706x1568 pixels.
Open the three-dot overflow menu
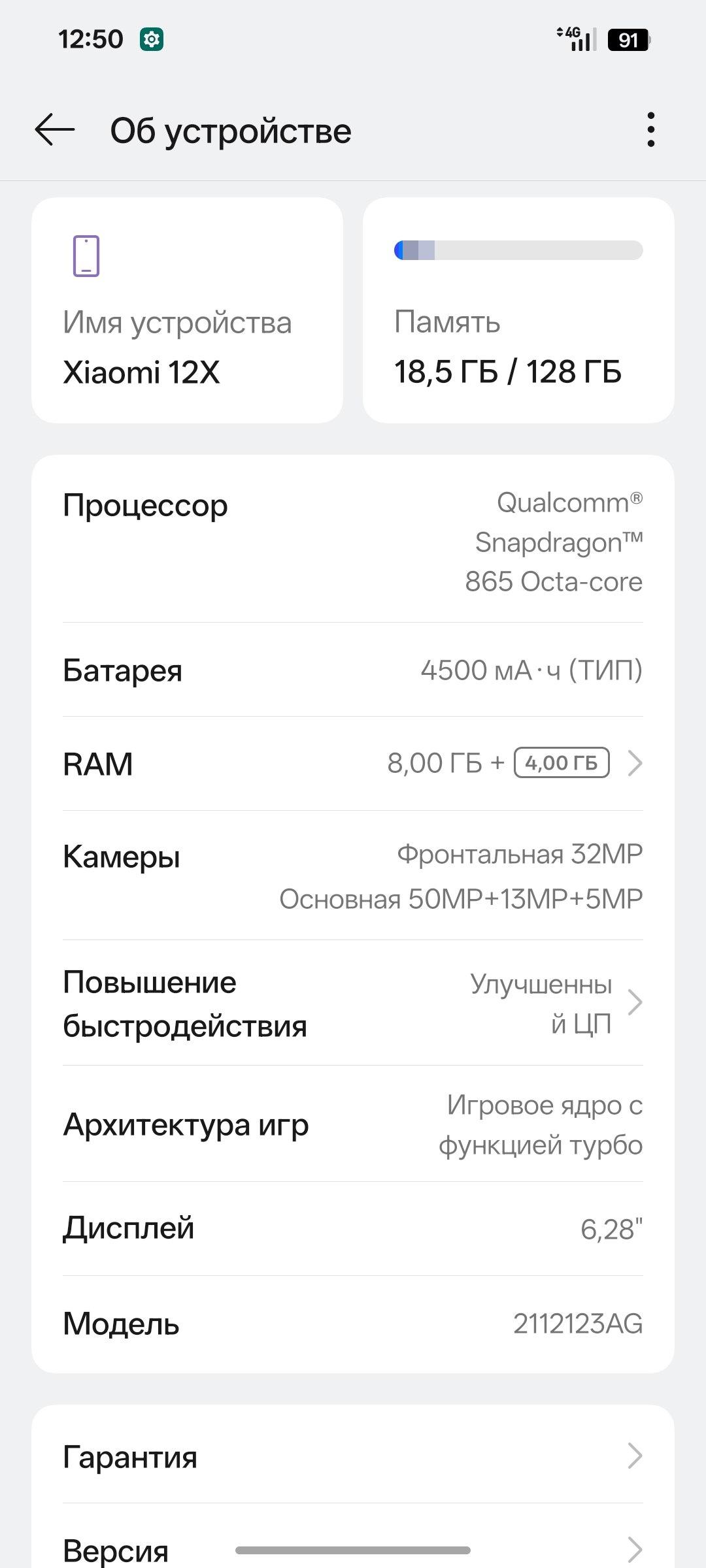[650, 130]
